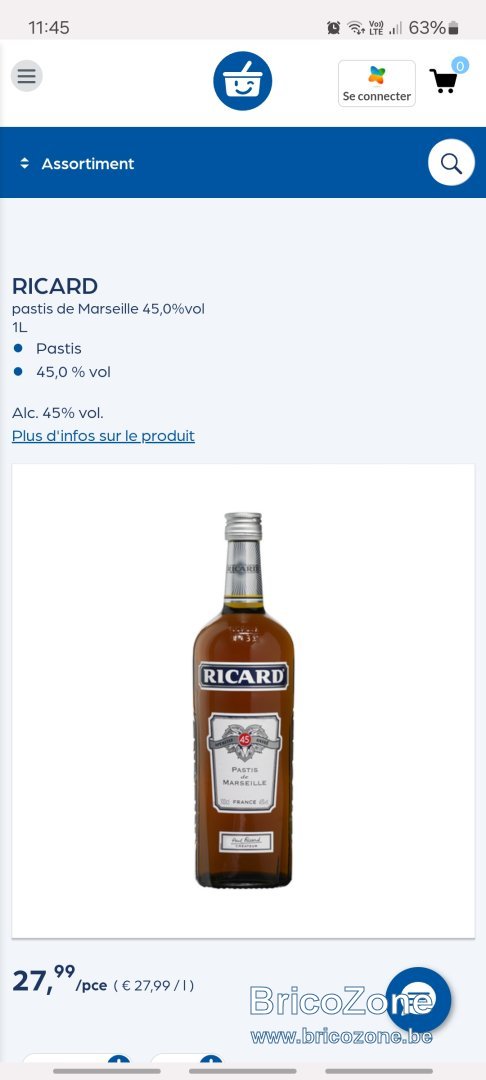View the Ricard bottle product image

tap(243, 700)
